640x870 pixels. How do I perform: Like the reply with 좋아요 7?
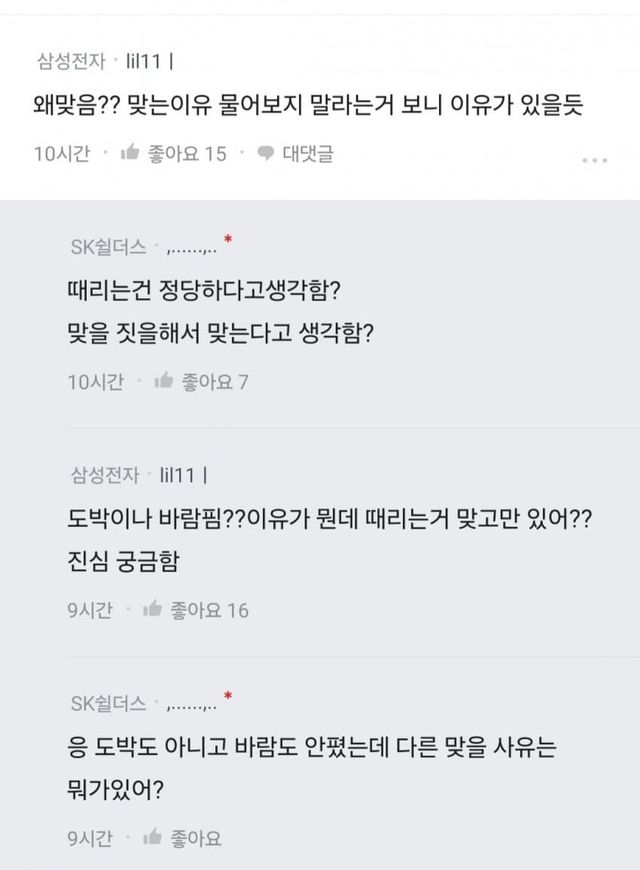200,381
